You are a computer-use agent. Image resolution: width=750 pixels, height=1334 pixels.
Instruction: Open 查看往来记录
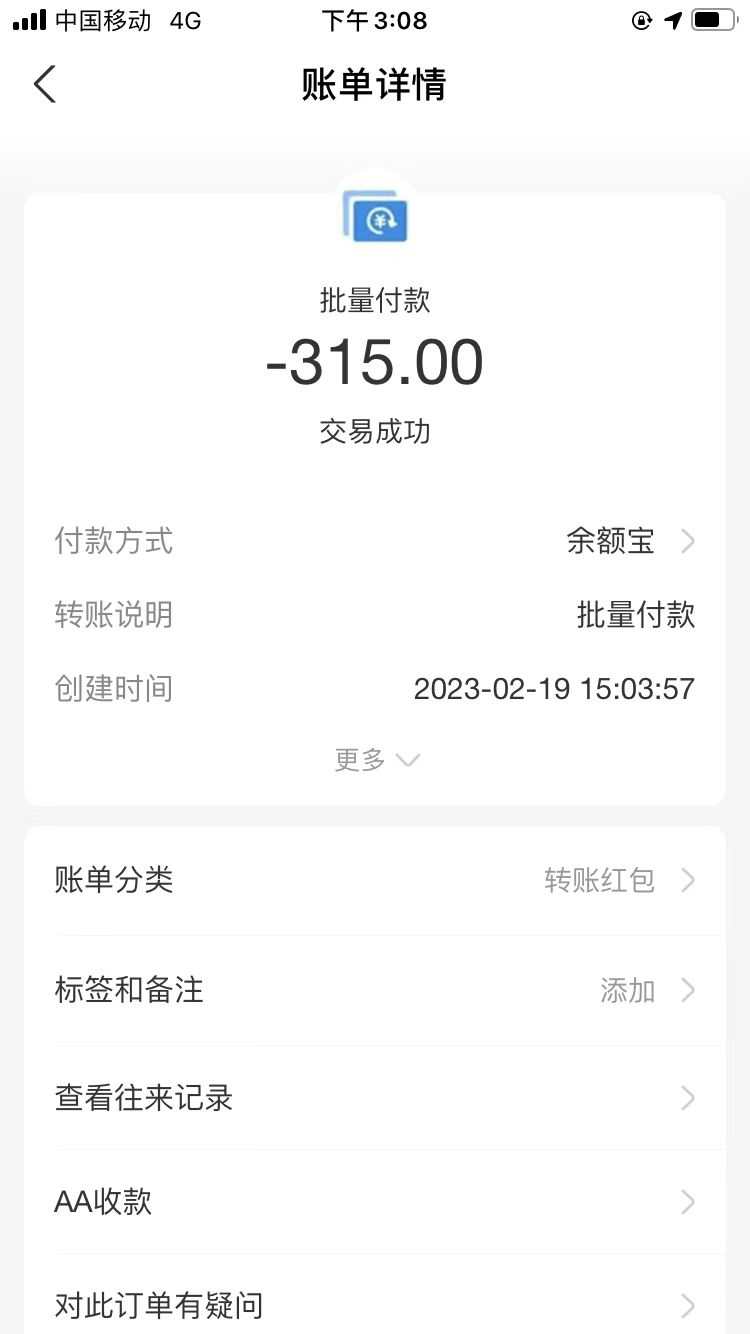pos(375,1098)
